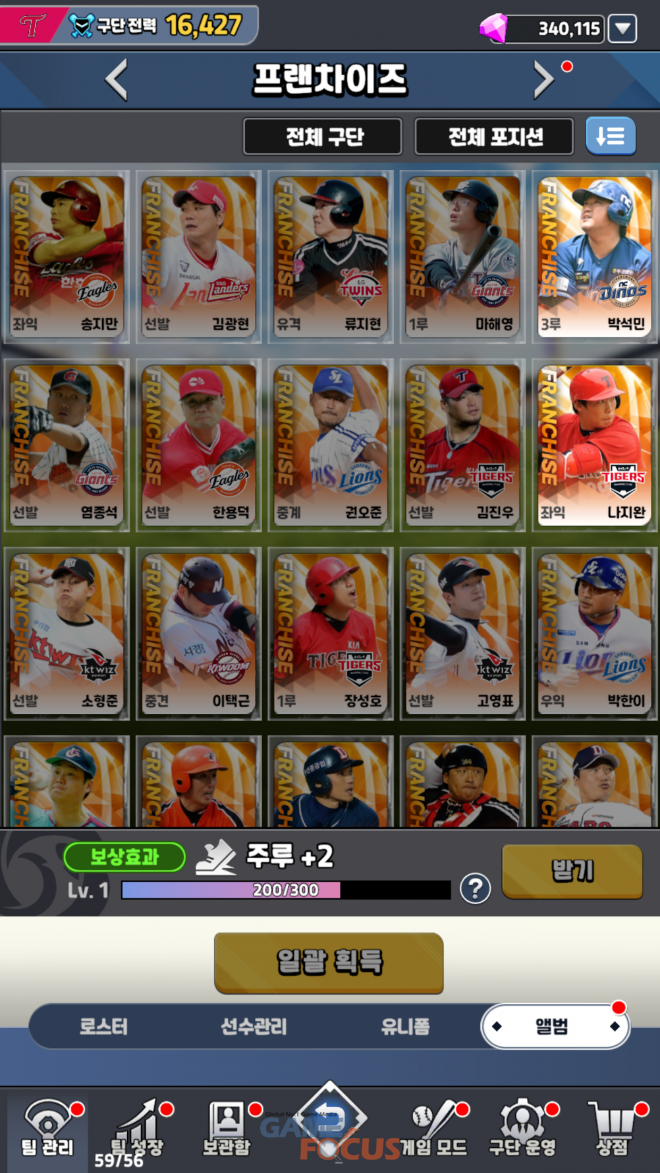Claim reward with the 받기 button
660x1173 pixels.
572,870
